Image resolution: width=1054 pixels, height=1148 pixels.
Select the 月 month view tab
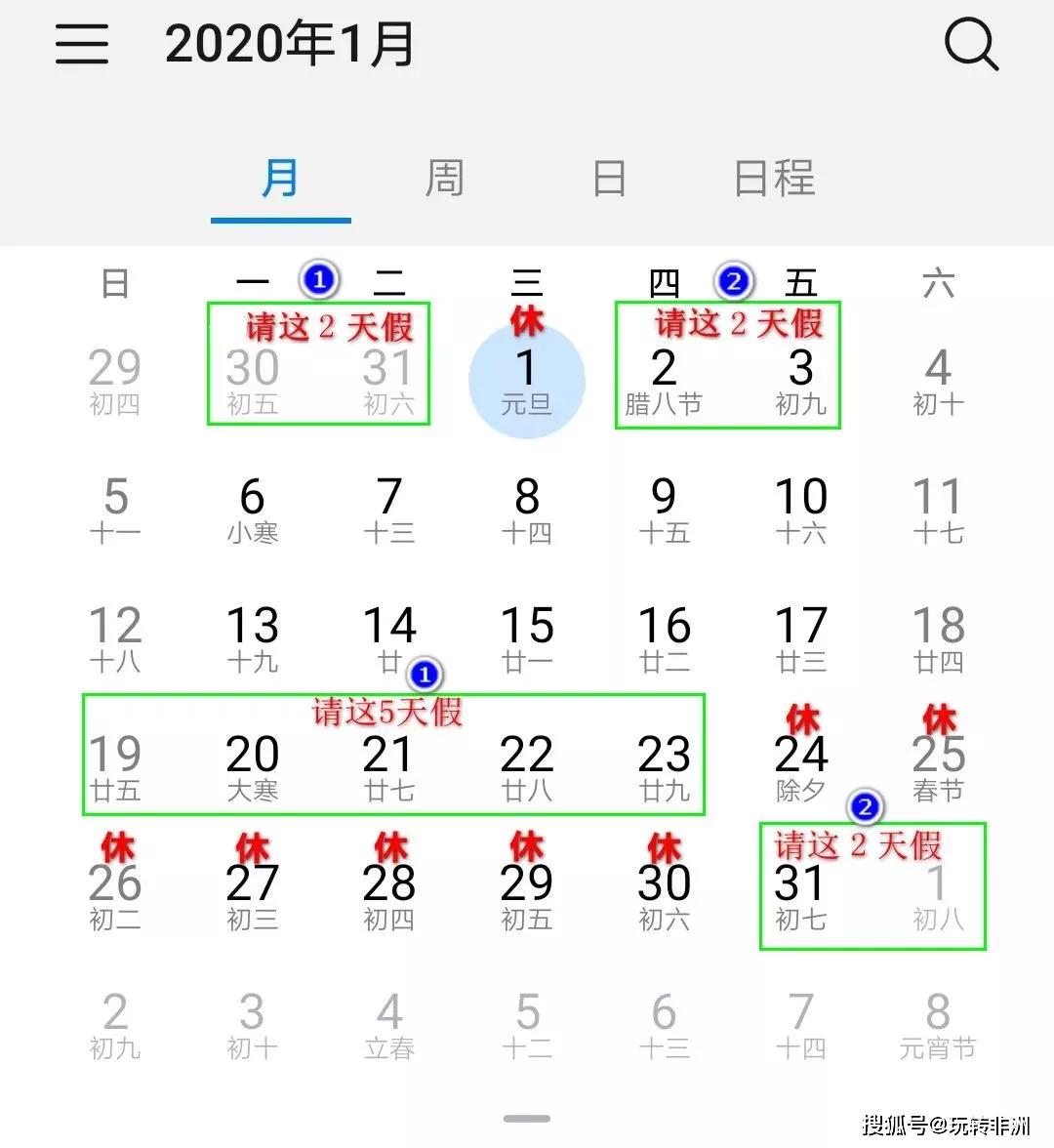point(280,179)
